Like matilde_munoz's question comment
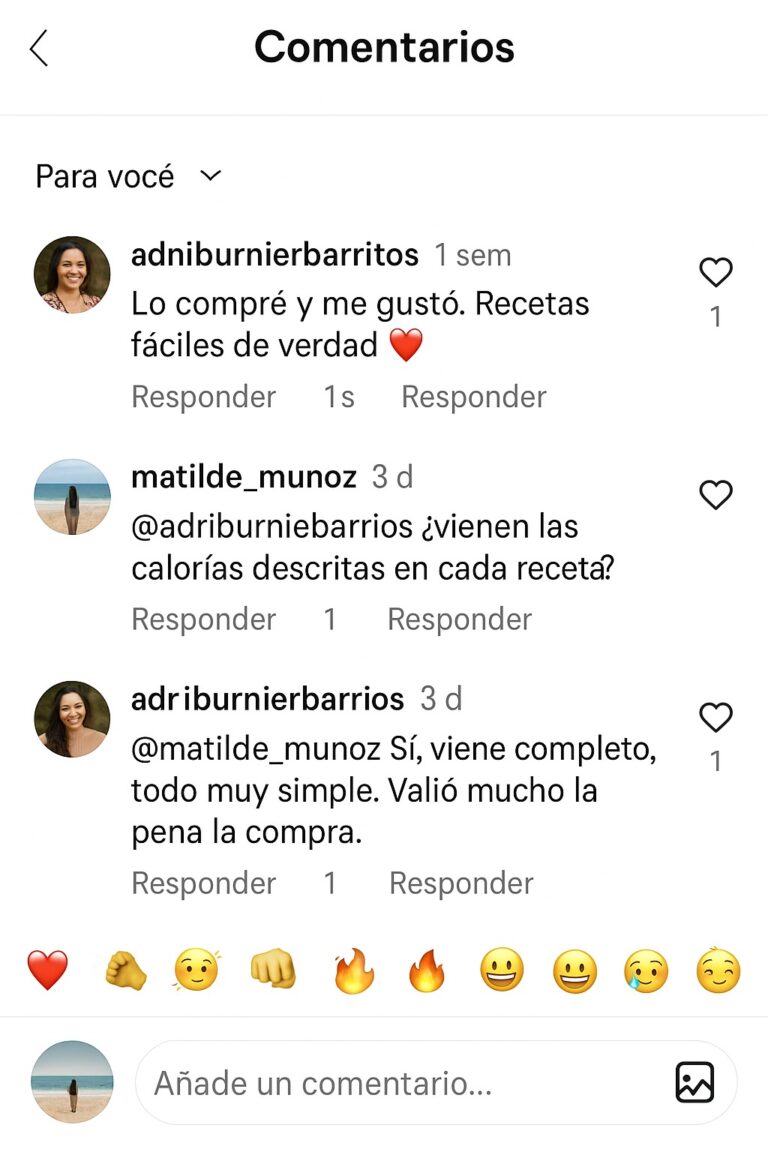The height and width of the screenshot is (1152, 768). point(715,494)
